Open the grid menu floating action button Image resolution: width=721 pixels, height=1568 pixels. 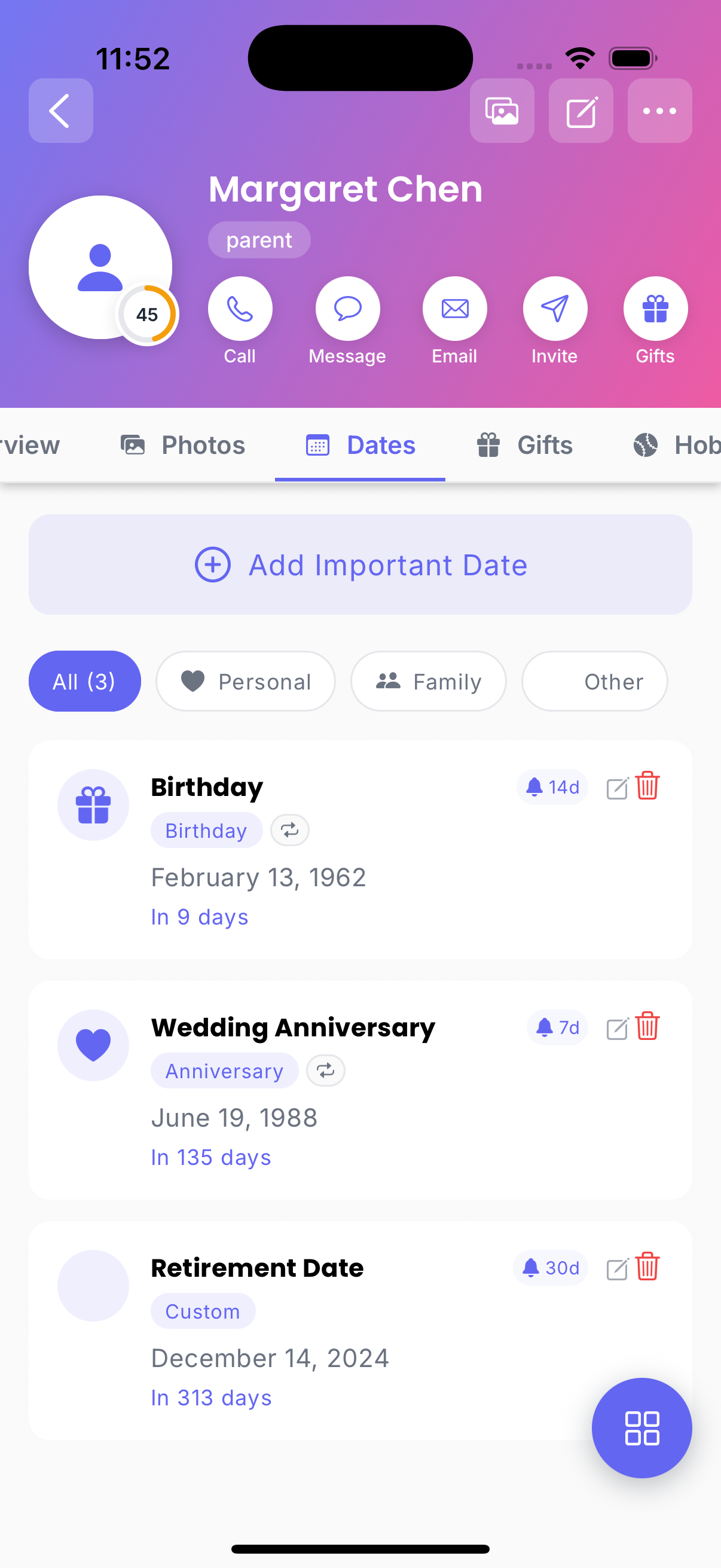pos(642,1428)
